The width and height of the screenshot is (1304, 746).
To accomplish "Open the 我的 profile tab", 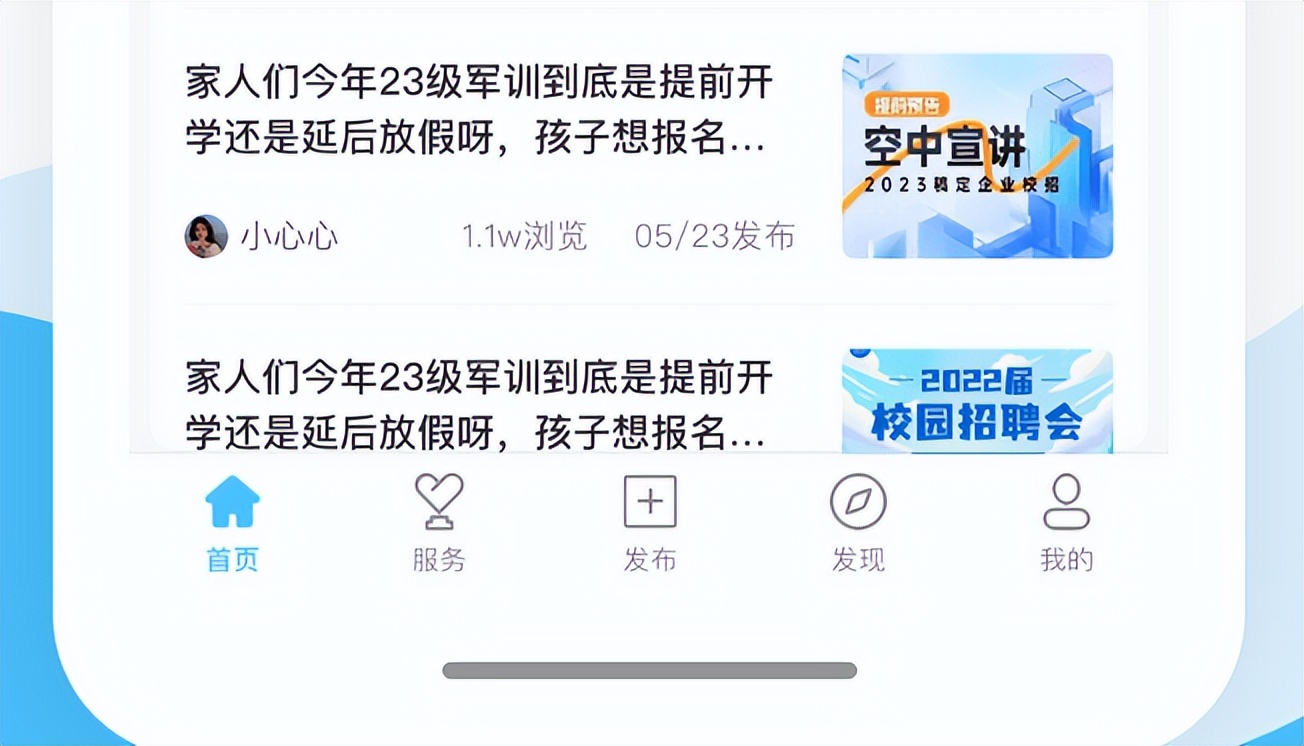I will click(x=1066, y=522).
